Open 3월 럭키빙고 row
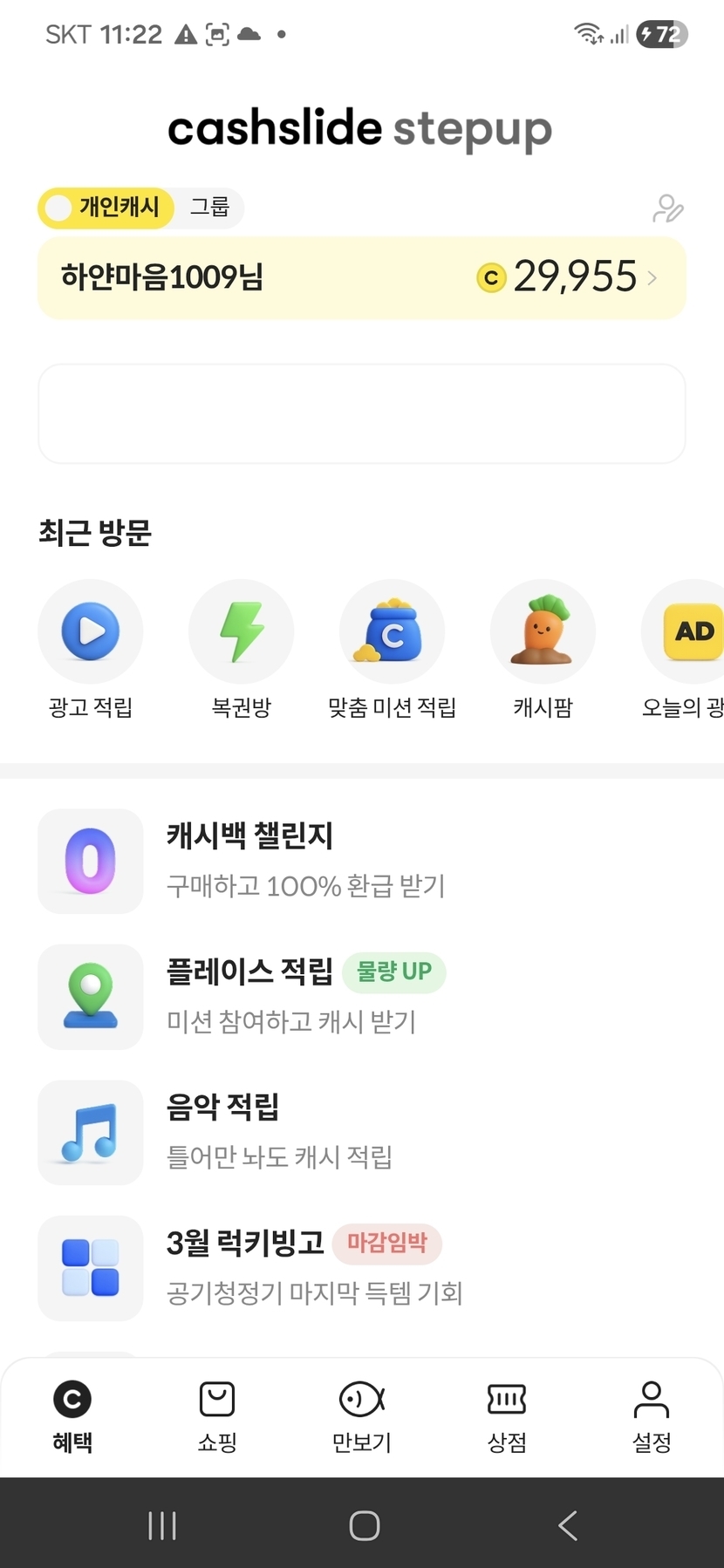 (305, 1267)
